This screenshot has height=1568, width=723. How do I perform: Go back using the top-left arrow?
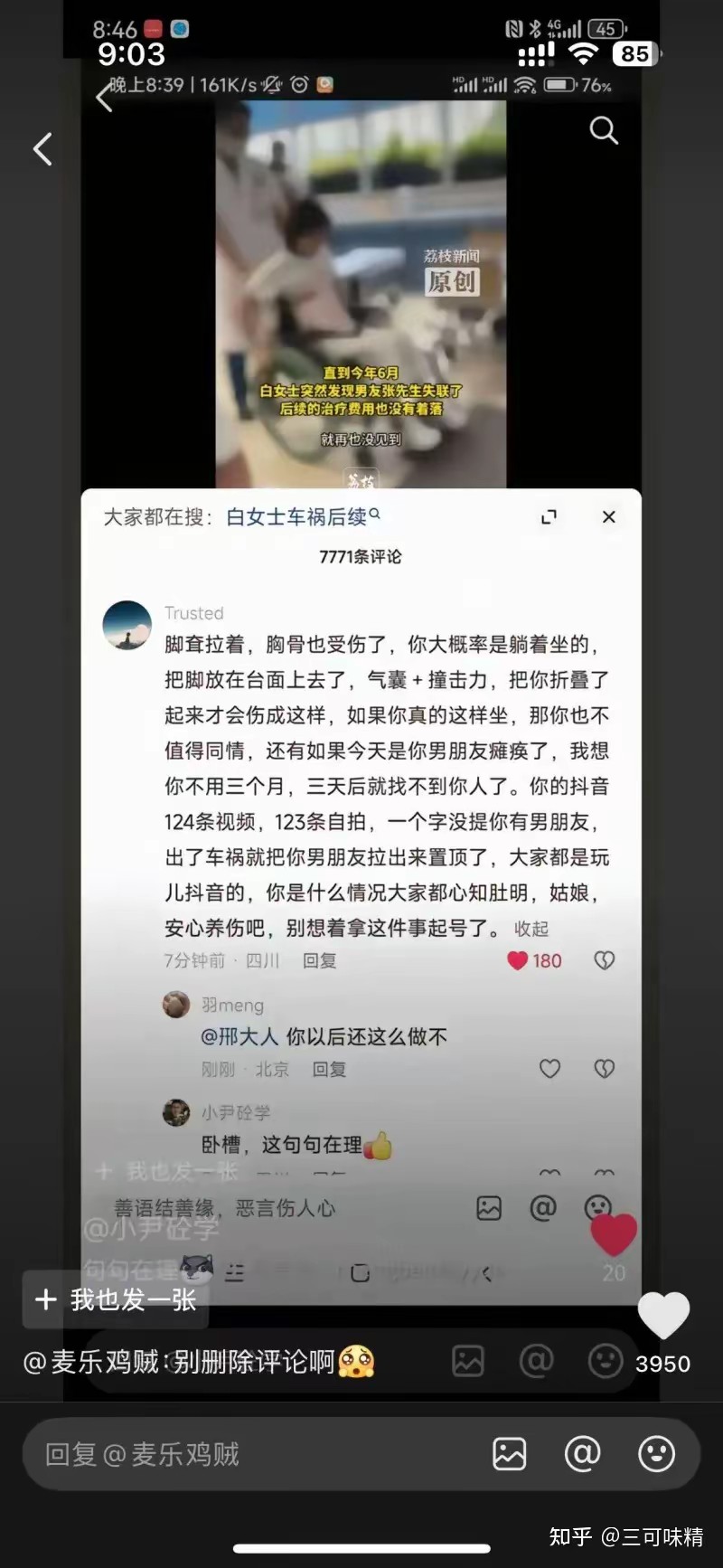point(42,149)
